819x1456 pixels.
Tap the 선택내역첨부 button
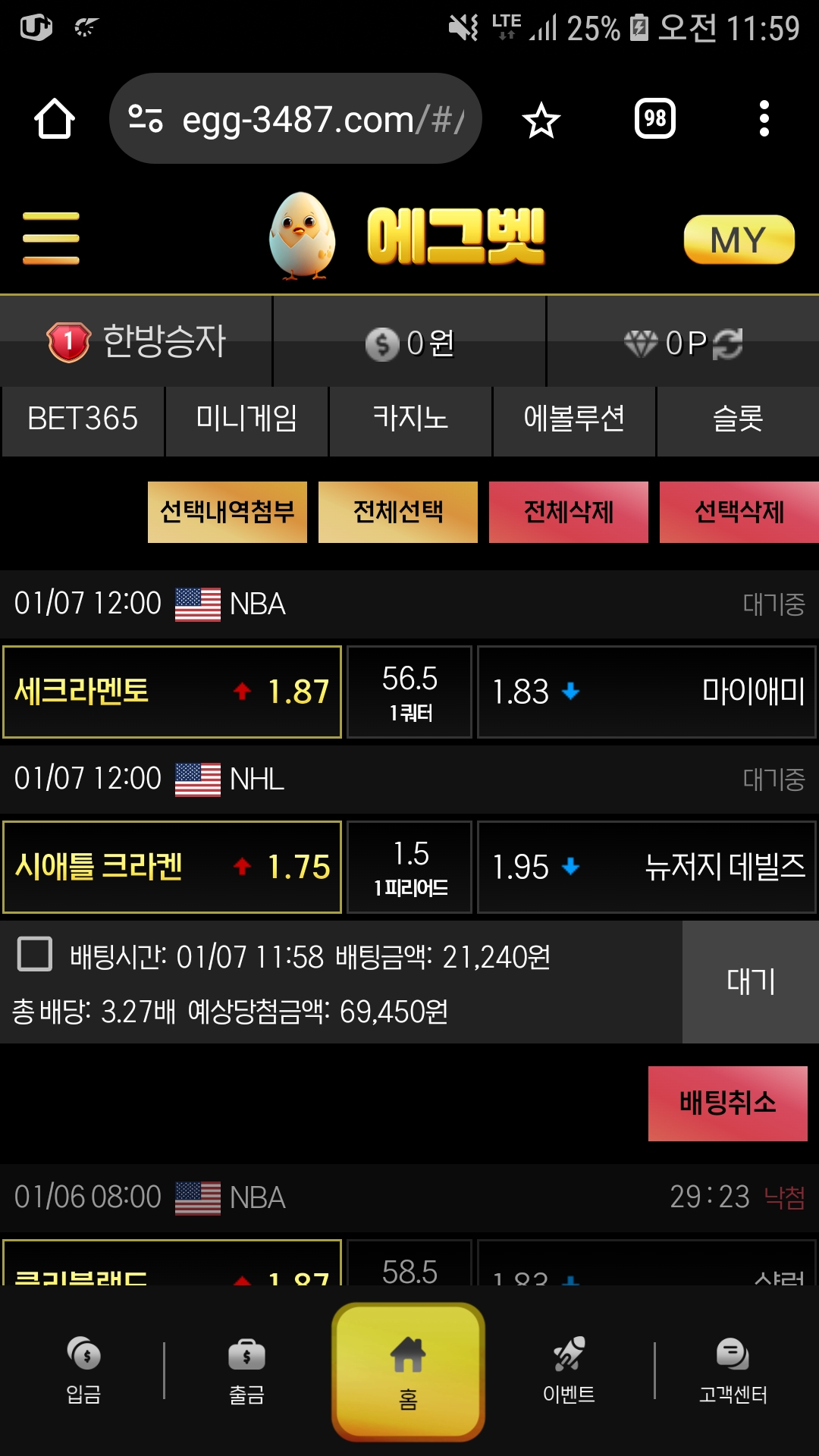tap(227, 512)
